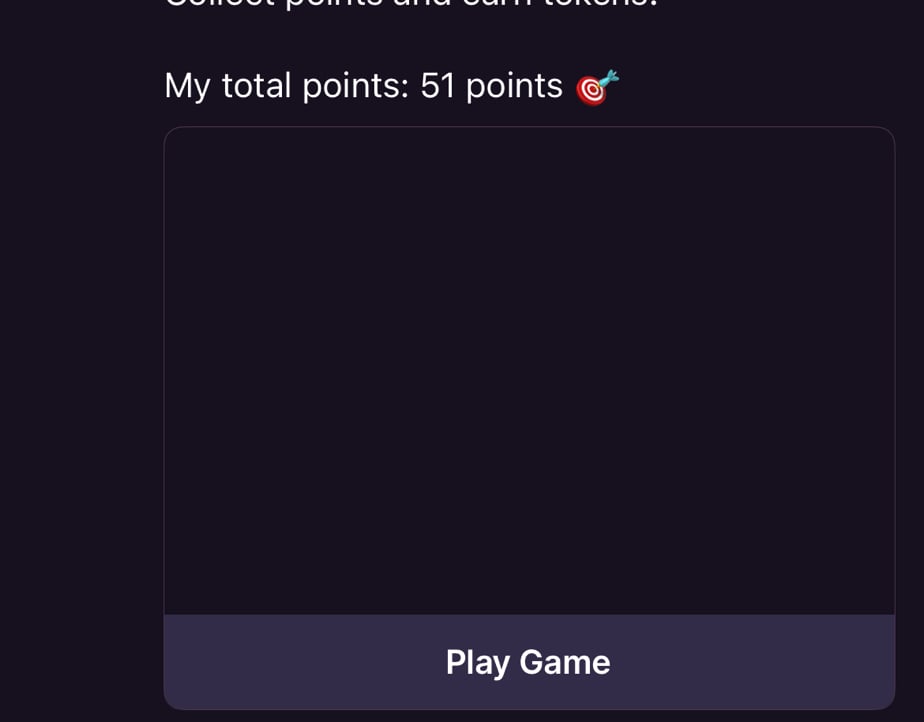
Task: Start the game with Play Game
Action: 528,662
